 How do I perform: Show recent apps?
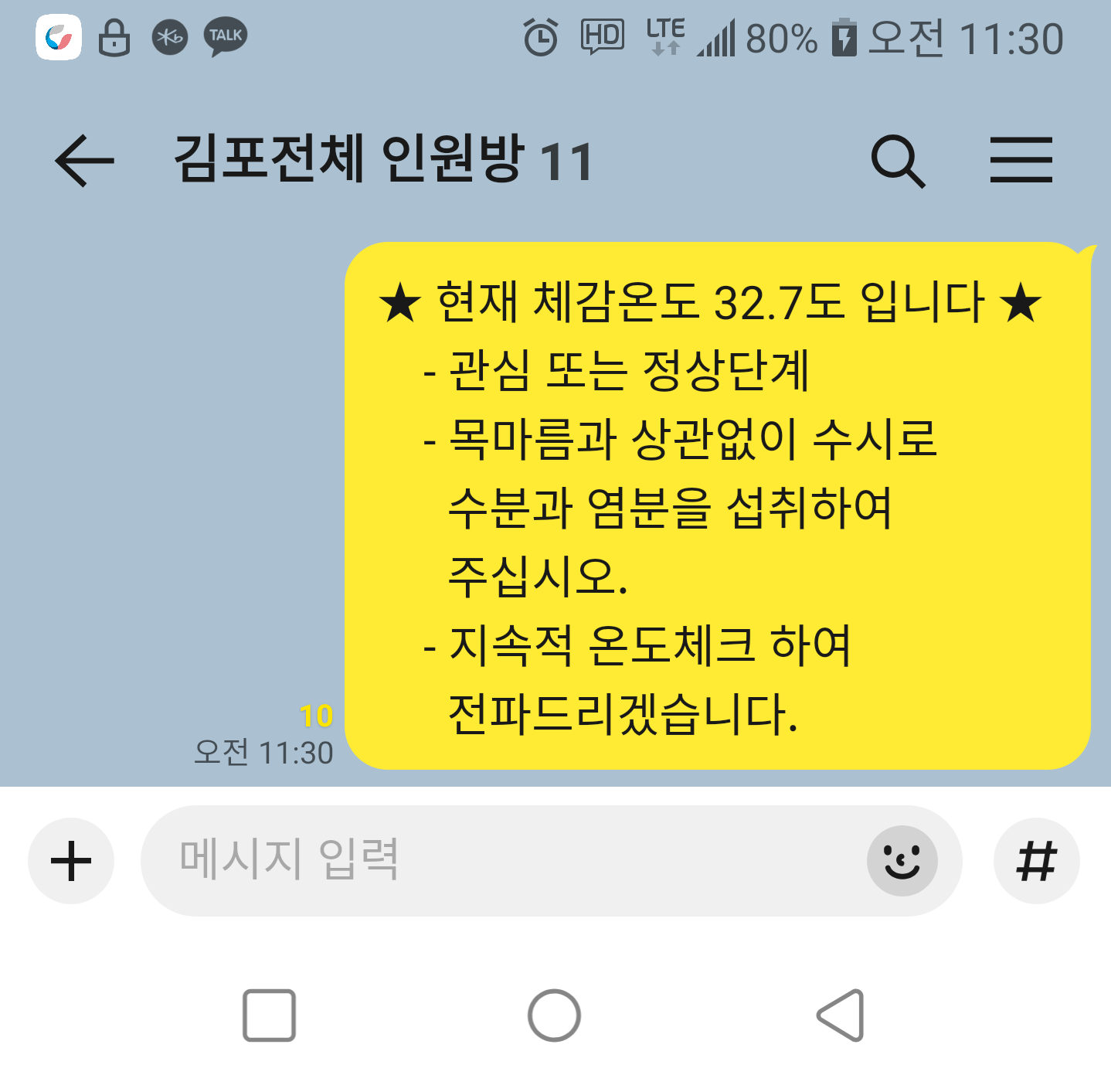(269, 1015)
